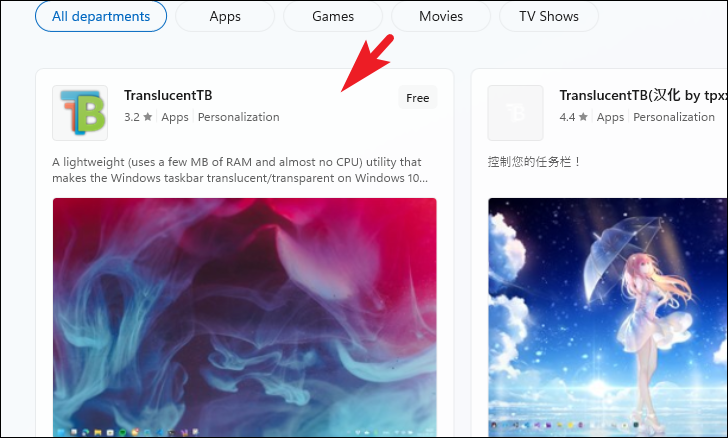The width and height of the screenshot is (728, 438).
Task: Switch to the Games filter
Action: tap(333, 16)
